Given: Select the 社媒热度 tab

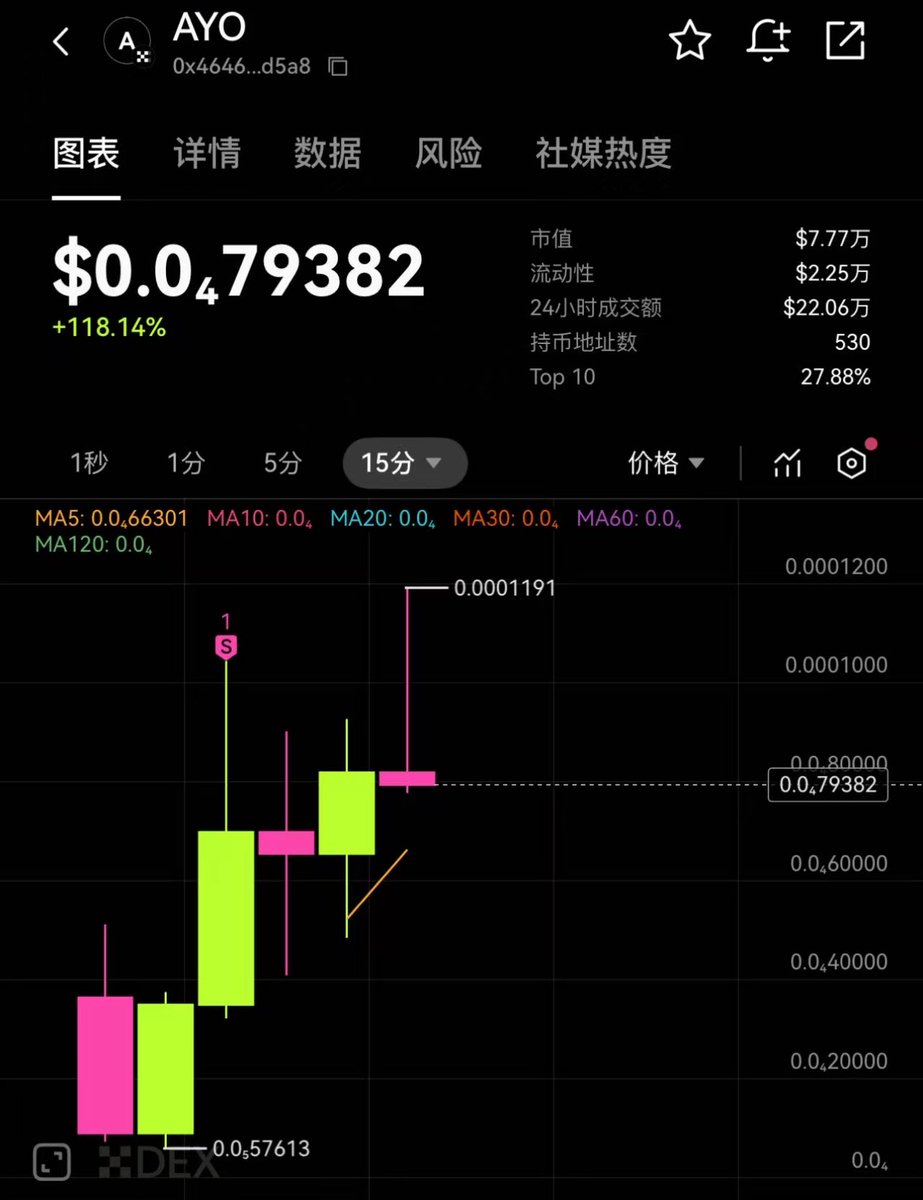Looking at the screenshot, I should [603, 153].
